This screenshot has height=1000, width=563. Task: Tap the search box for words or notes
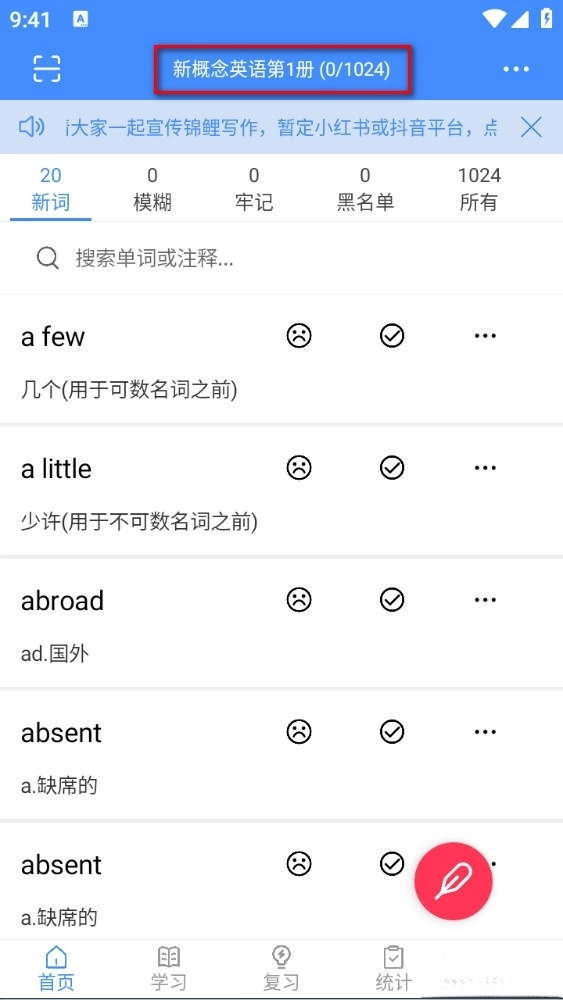281,258
